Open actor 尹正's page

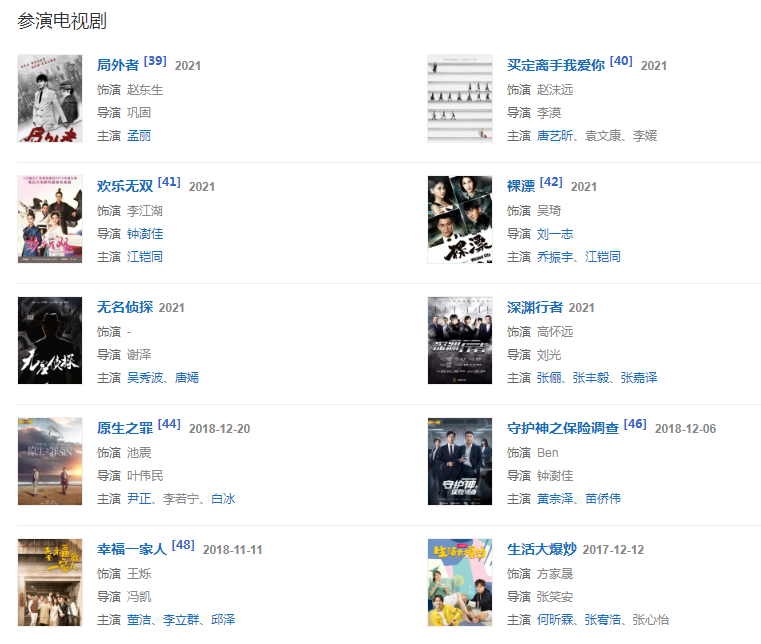click(x=138, y=498)
